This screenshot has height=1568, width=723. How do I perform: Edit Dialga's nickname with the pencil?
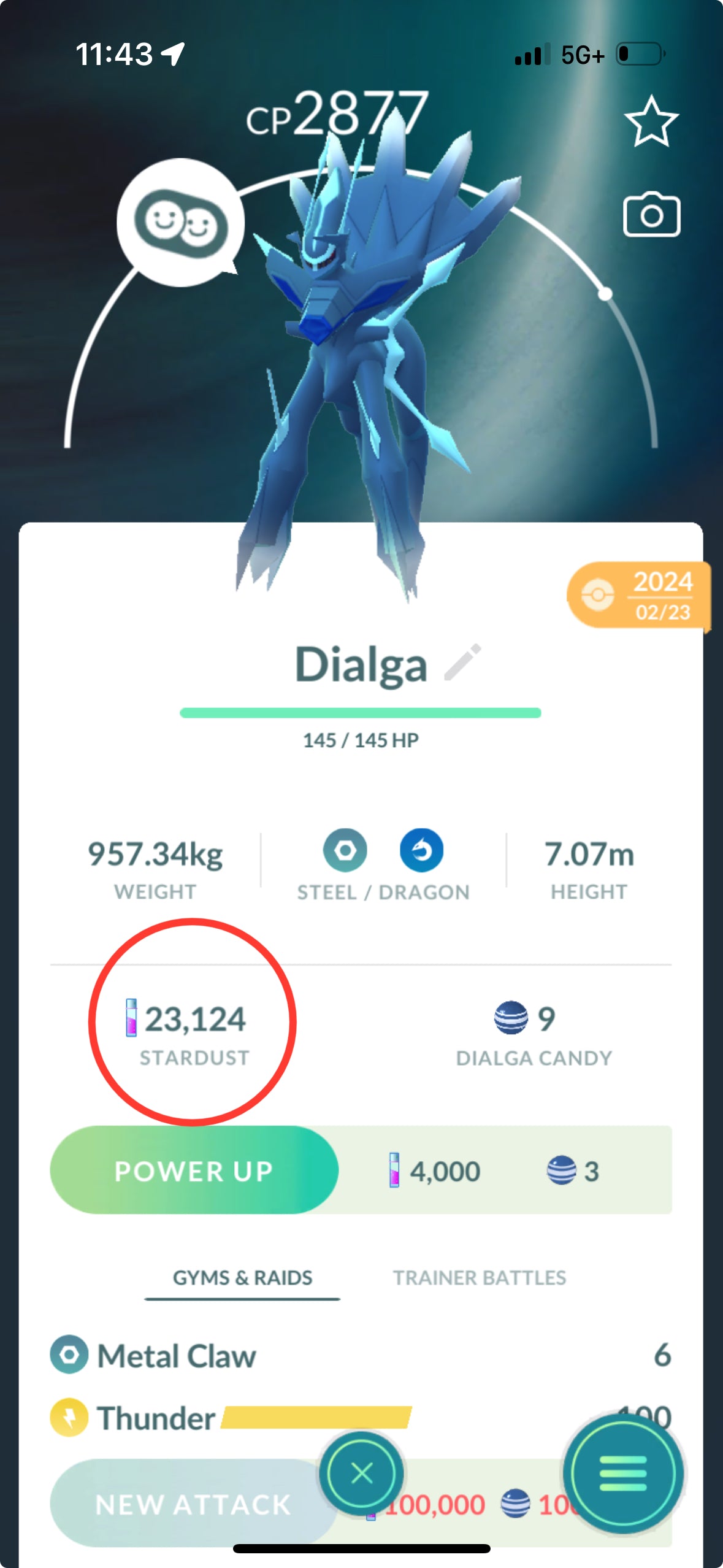462,663
